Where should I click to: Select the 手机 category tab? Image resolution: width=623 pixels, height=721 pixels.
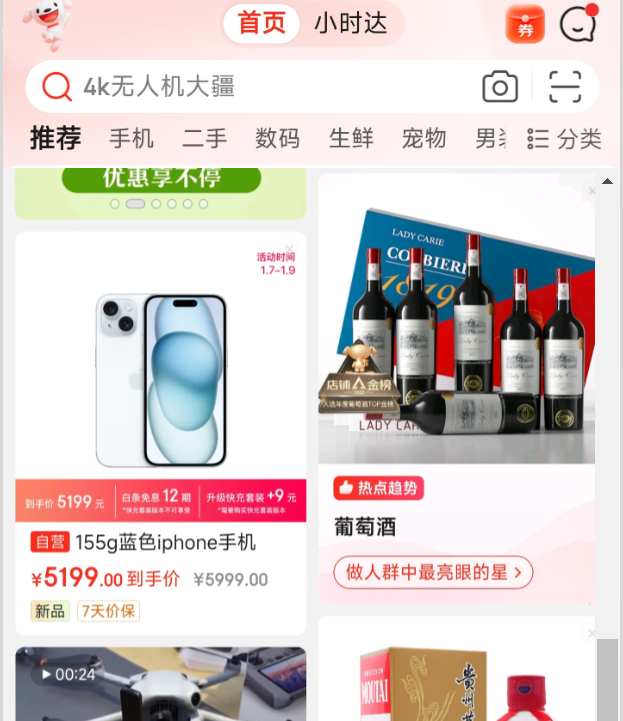tap(131, 139)
